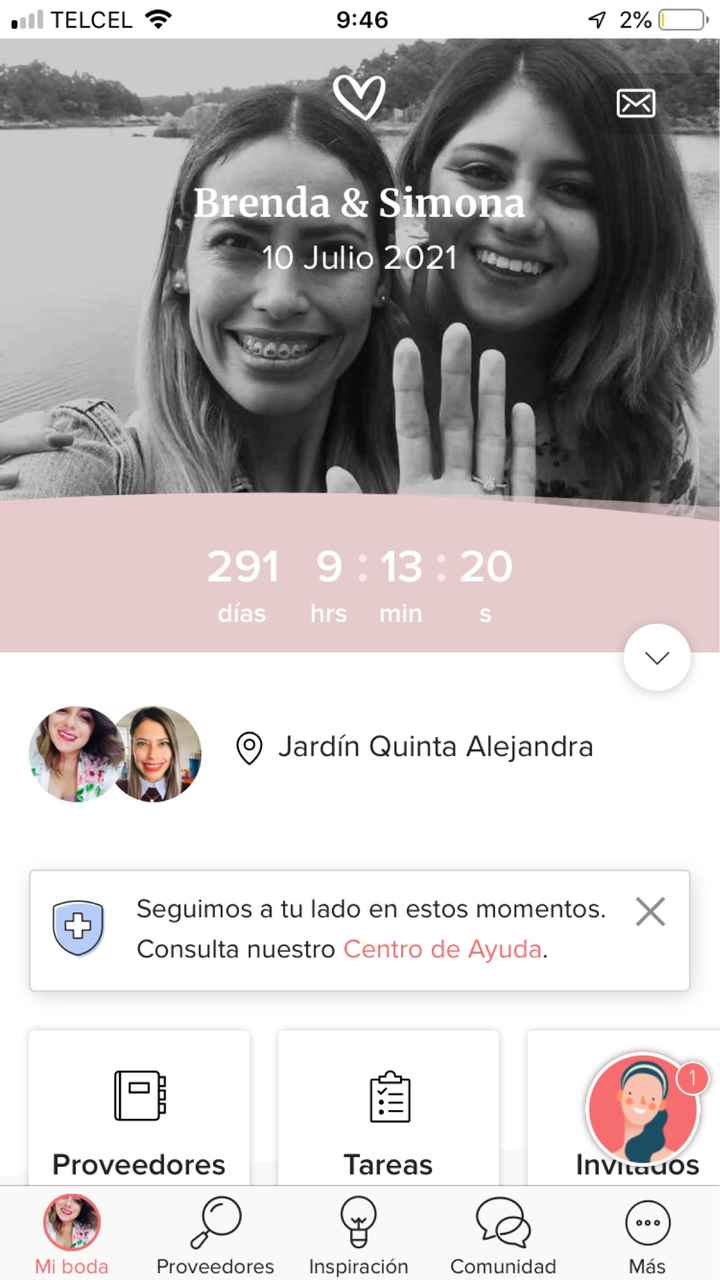Open the Centro de Ayuda link
The width and height of the screenshot is (720, 1280).
[441, 949]
